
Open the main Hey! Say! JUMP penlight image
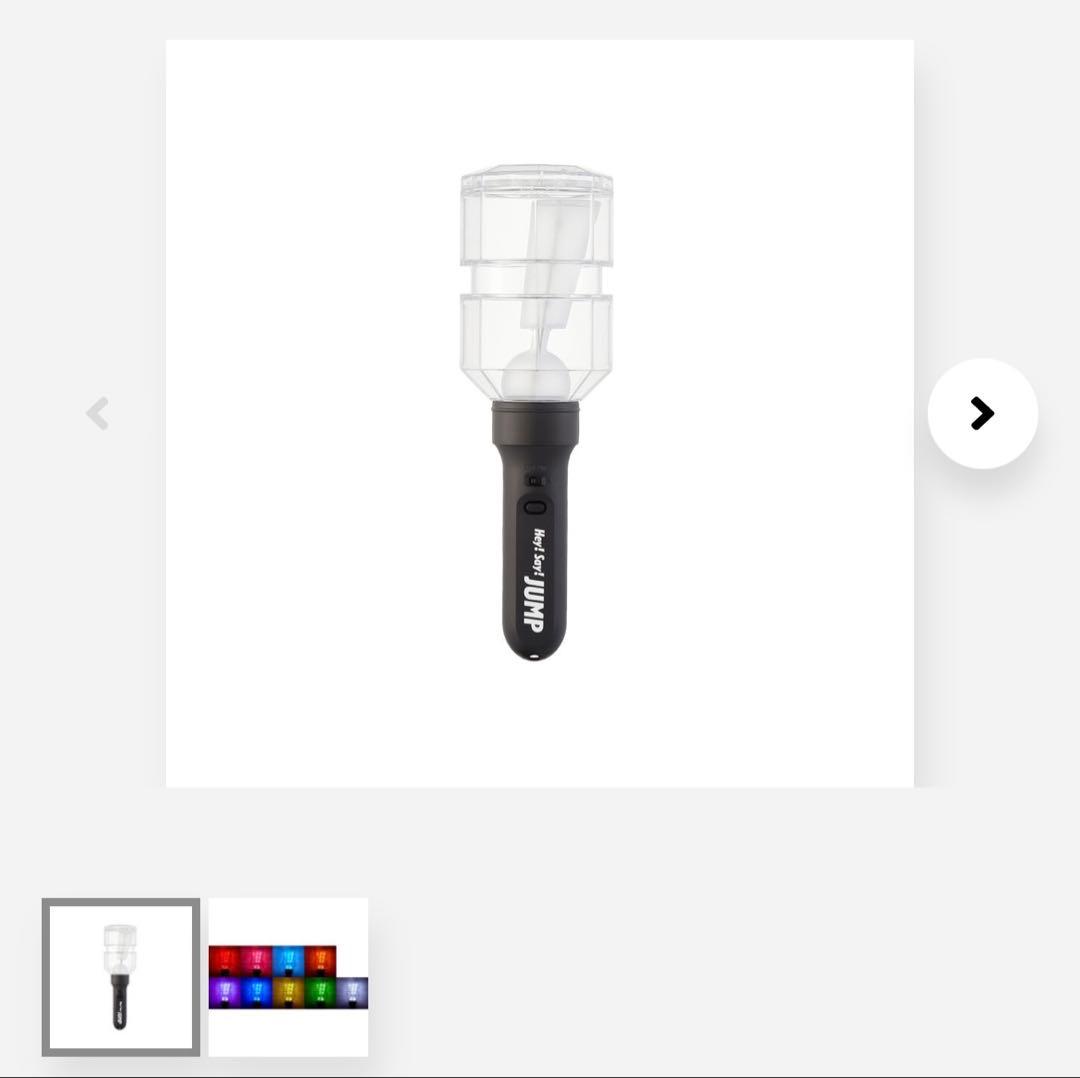tap(538, 413)
